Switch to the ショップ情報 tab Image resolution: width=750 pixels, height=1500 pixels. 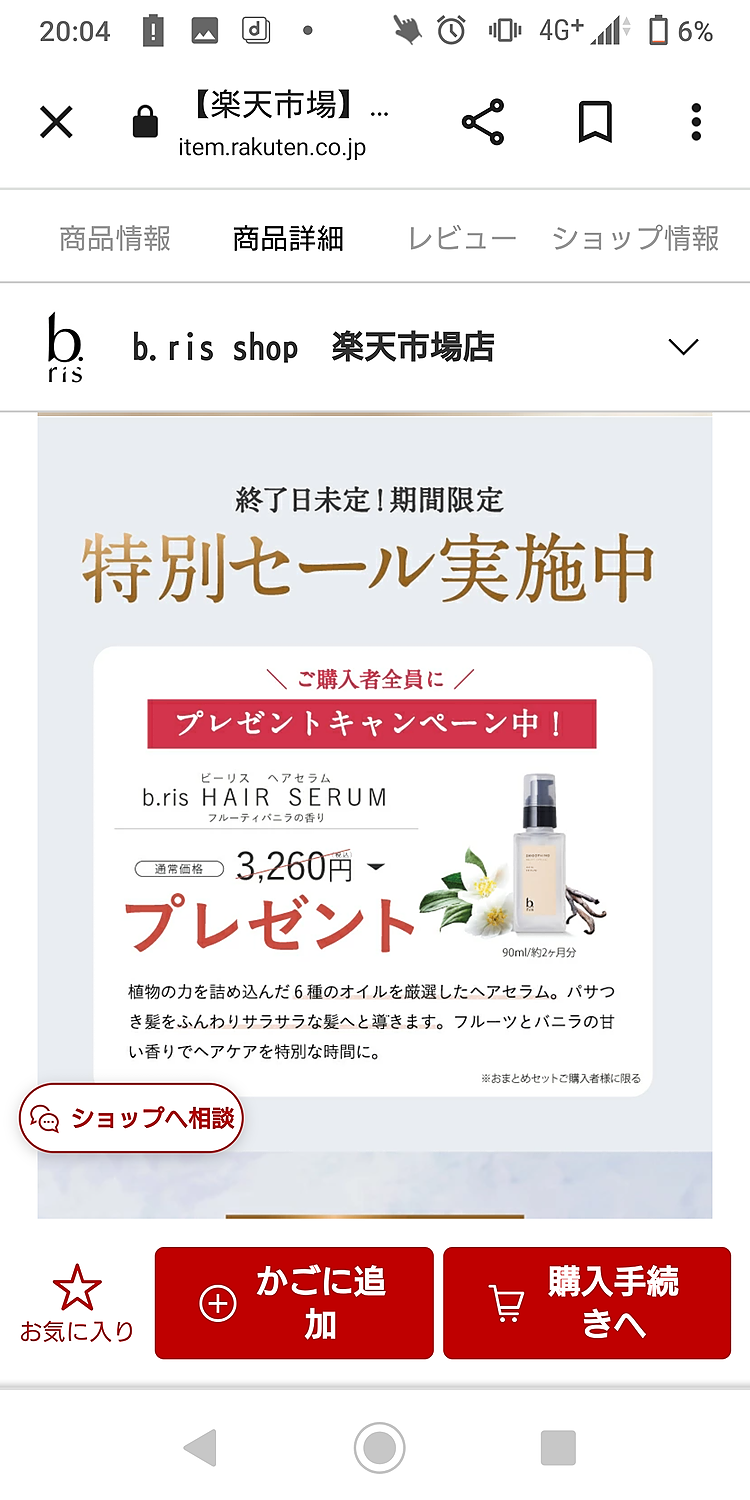click(x=635, y=238)
